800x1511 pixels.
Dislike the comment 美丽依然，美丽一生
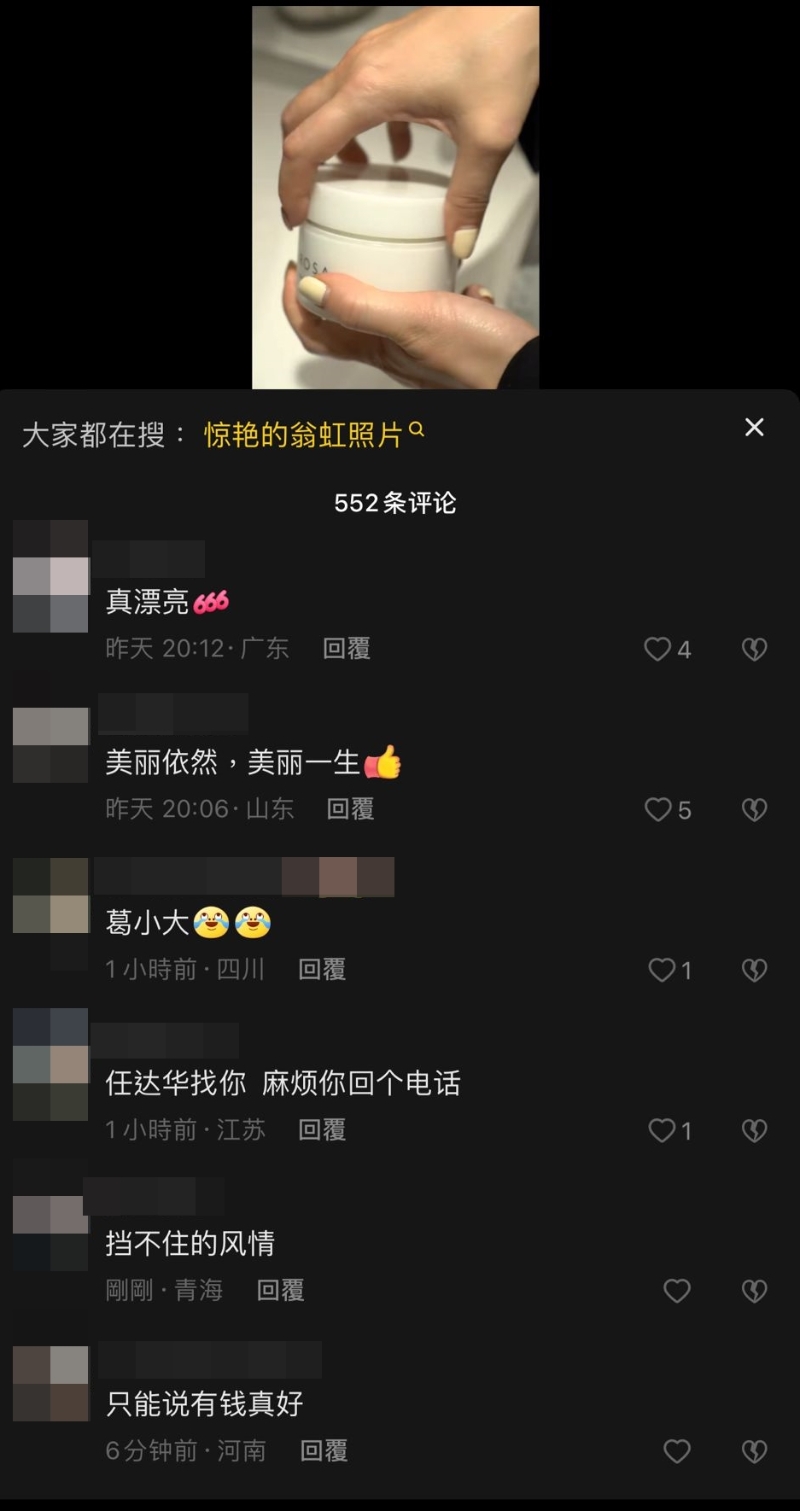tap(754, 810)
